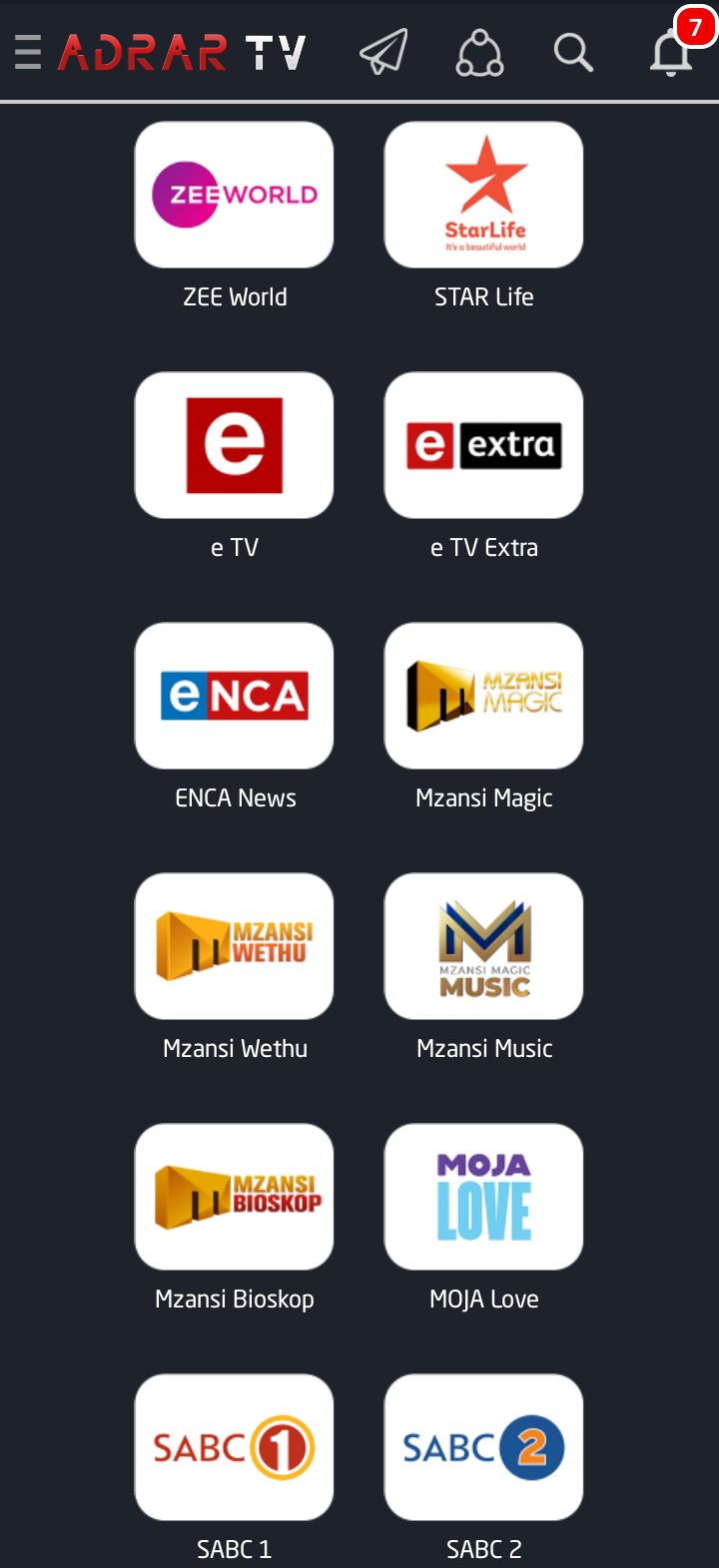Viewport: 719px width, 1568px height.
Task: Play the SABC 1 channel
Action: pos(234,1446)
